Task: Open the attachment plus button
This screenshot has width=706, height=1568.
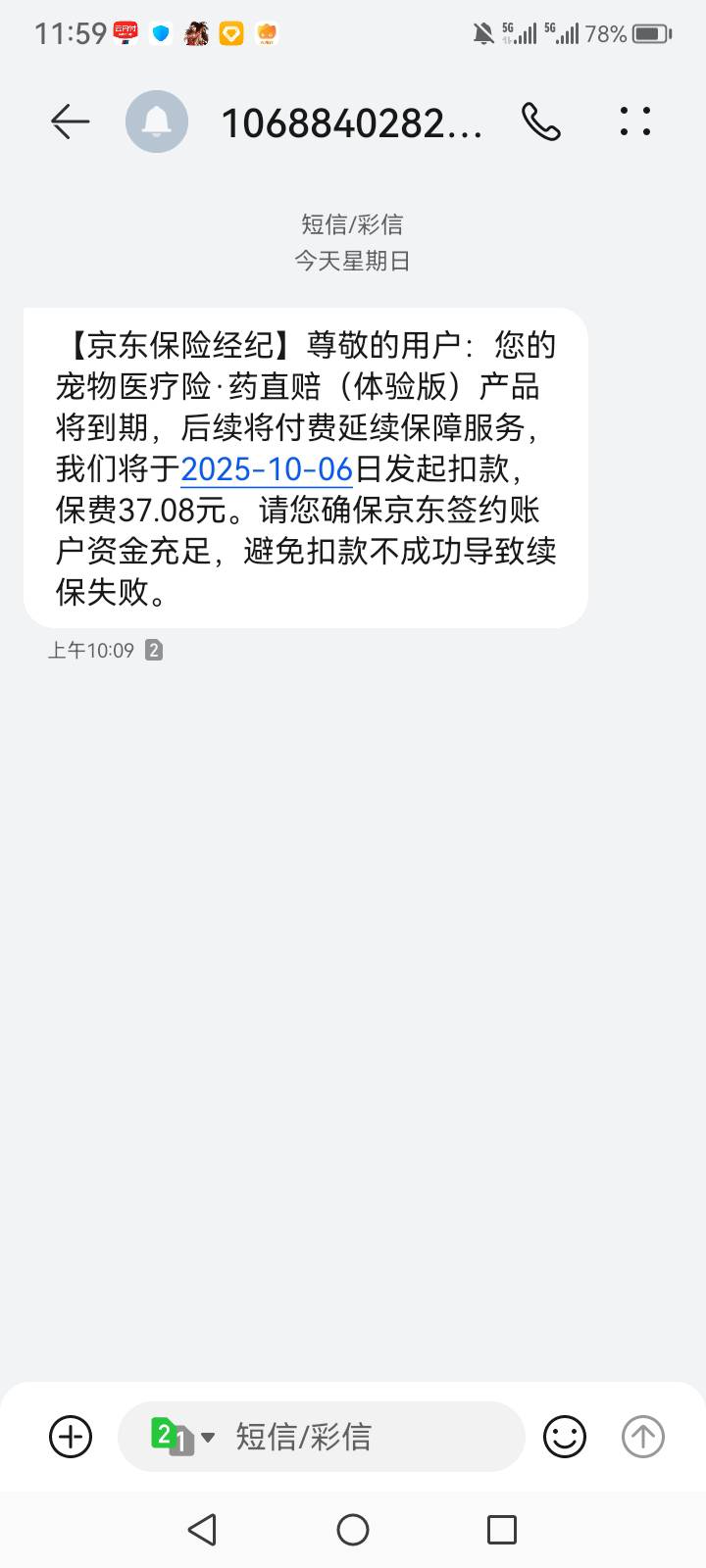Action: [x=71, y=1437]
